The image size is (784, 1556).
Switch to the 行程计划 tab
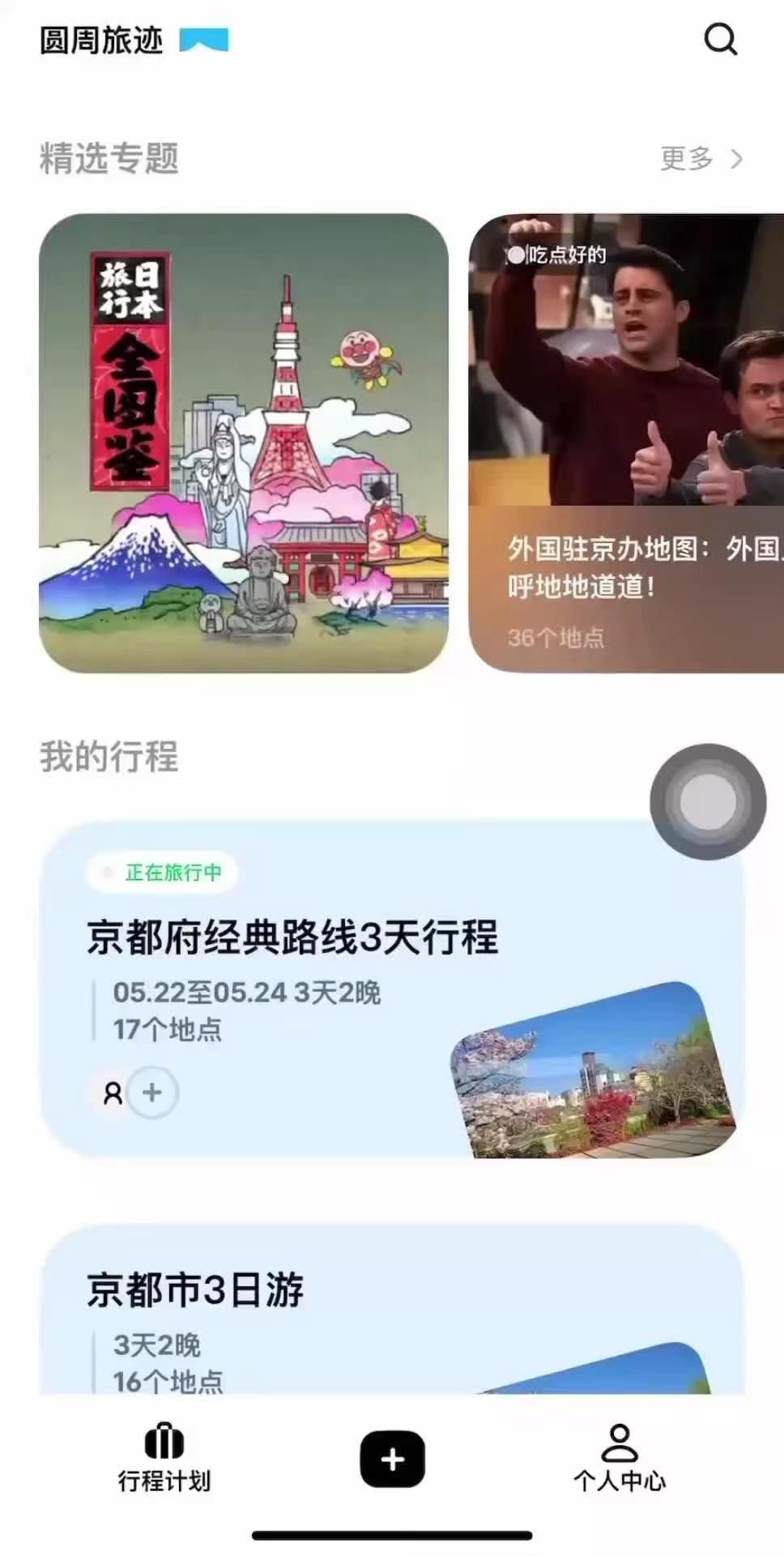click(x=164, y=1459)
